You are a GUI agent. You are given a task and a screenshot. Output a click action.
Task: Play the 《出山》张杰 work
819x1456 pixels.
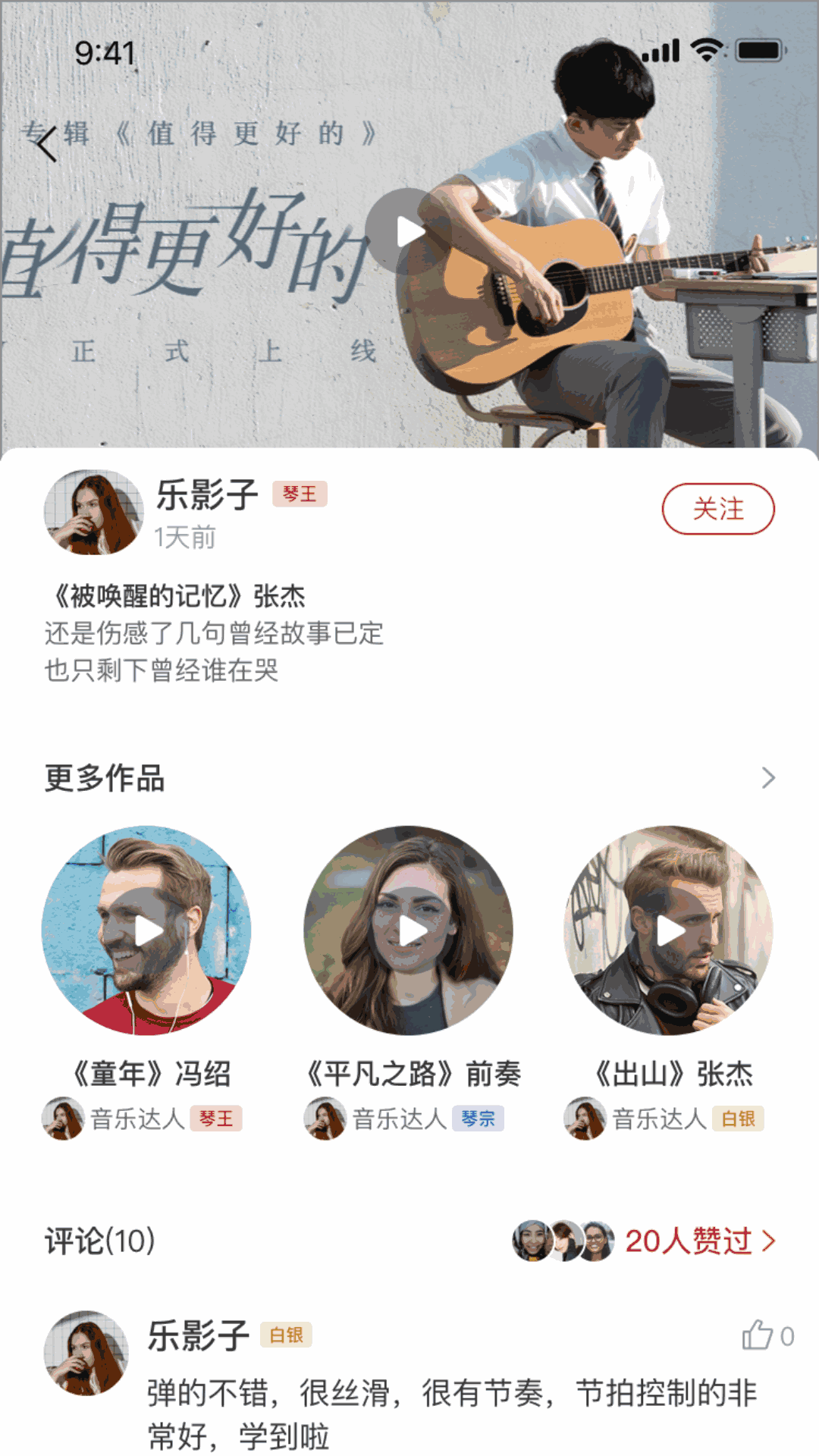pyautogui.click(x=669, y=930)
